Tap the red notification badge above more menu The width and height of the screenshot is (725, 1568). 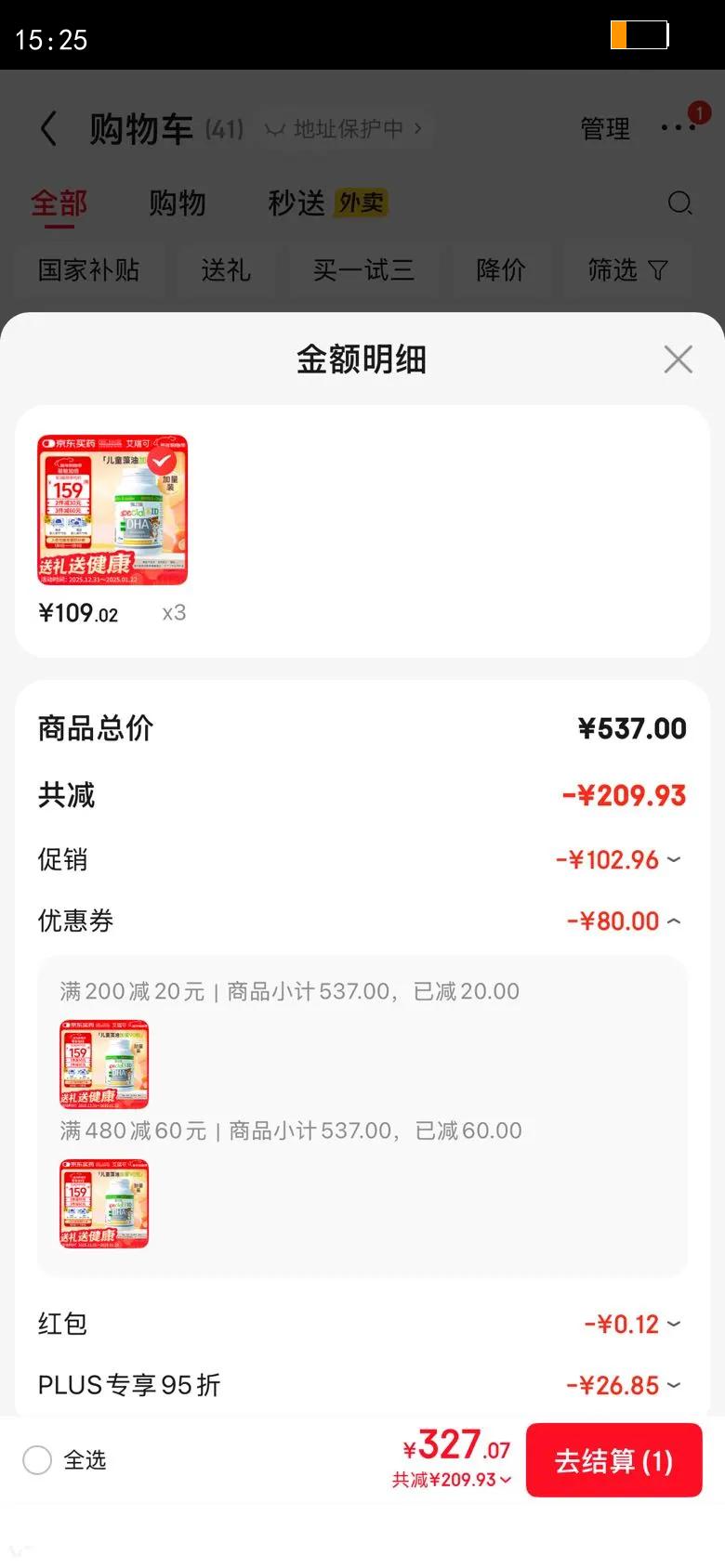(x=697, y=111)
